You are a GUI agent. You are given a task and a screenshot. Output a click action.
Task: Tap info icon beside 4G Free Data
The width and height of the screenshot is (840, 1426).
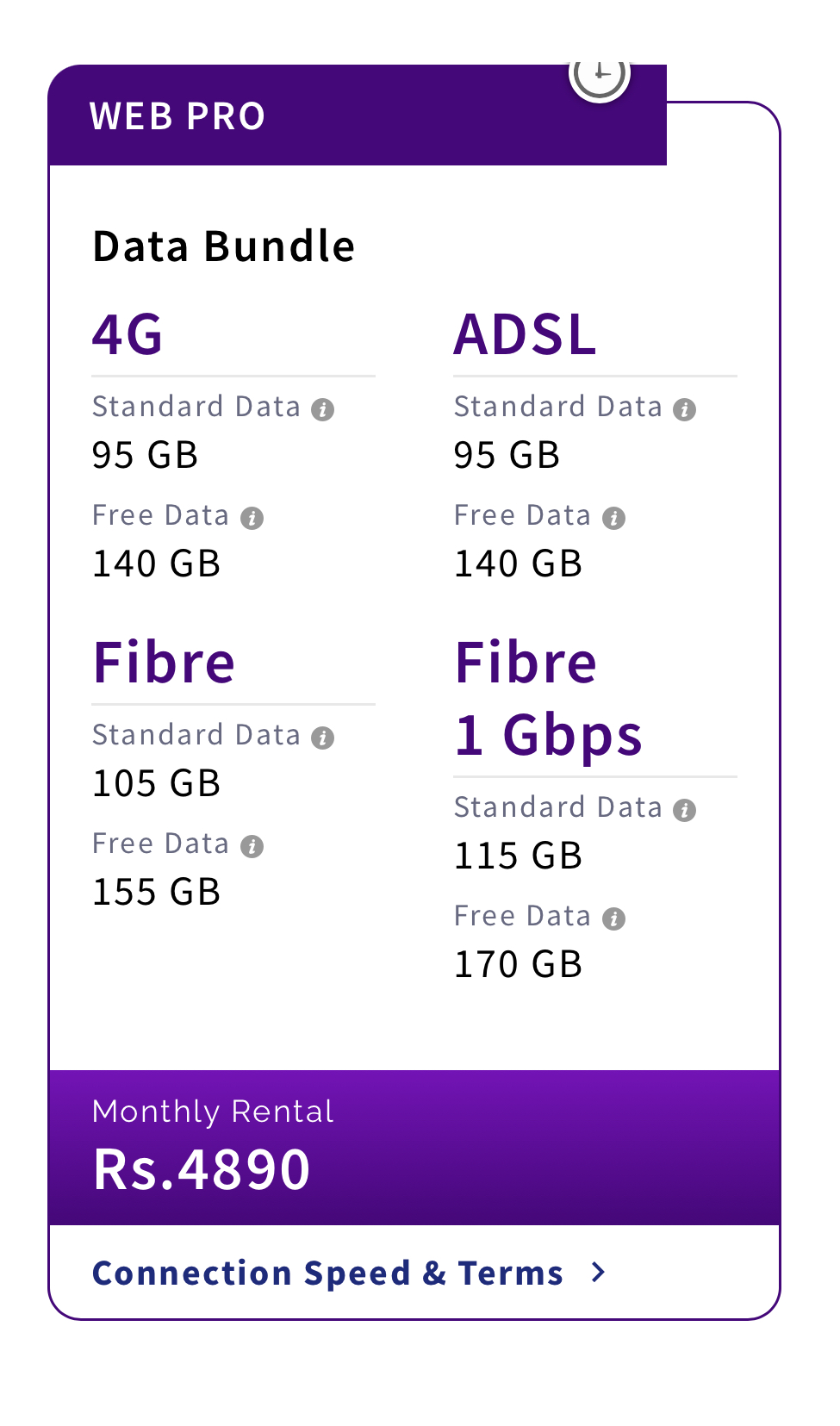pos(252,518)
